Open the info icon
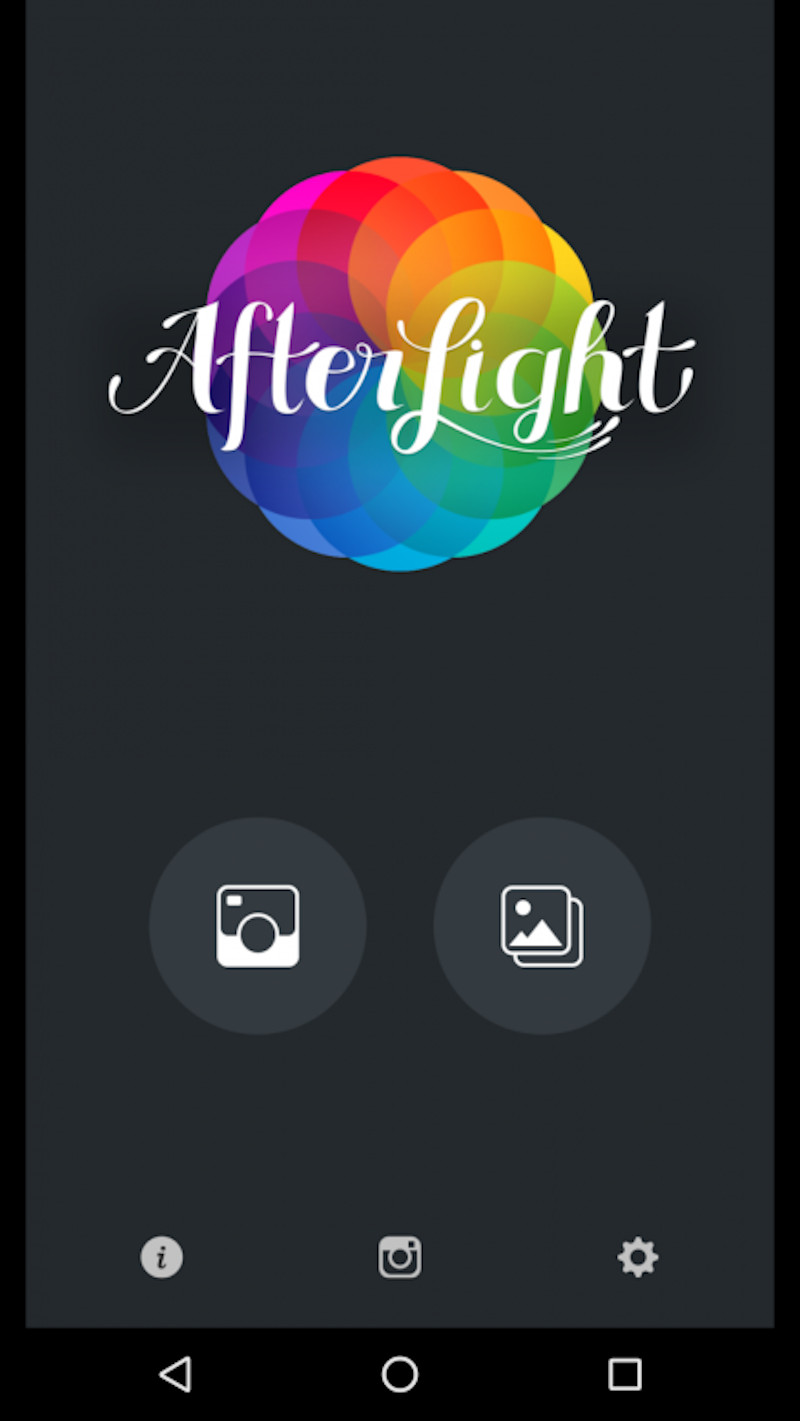 162,1257
